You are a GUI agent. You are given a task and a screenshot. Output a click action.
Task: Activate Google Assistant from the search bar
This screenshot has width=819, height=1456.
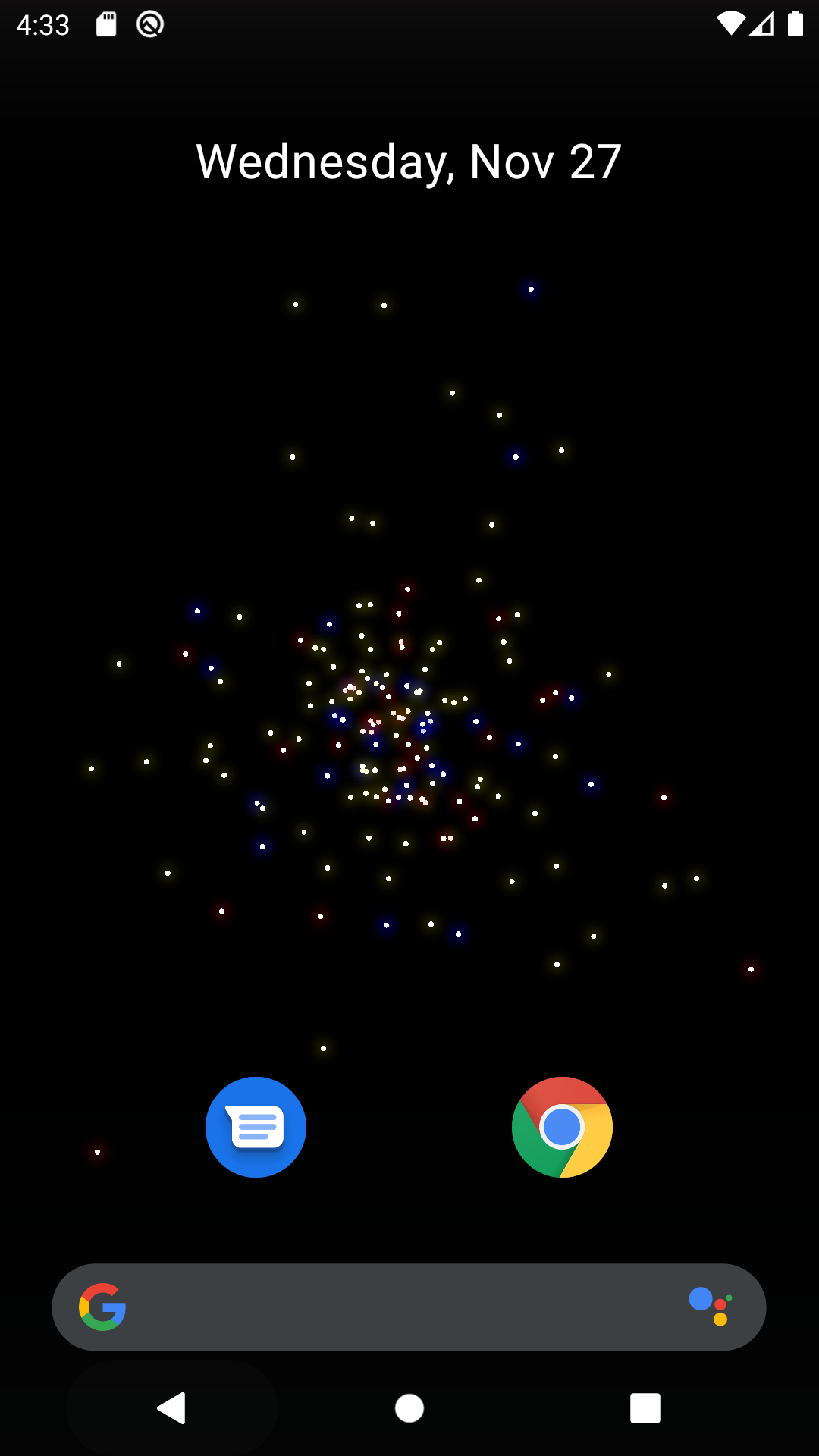pos(711,1306)
